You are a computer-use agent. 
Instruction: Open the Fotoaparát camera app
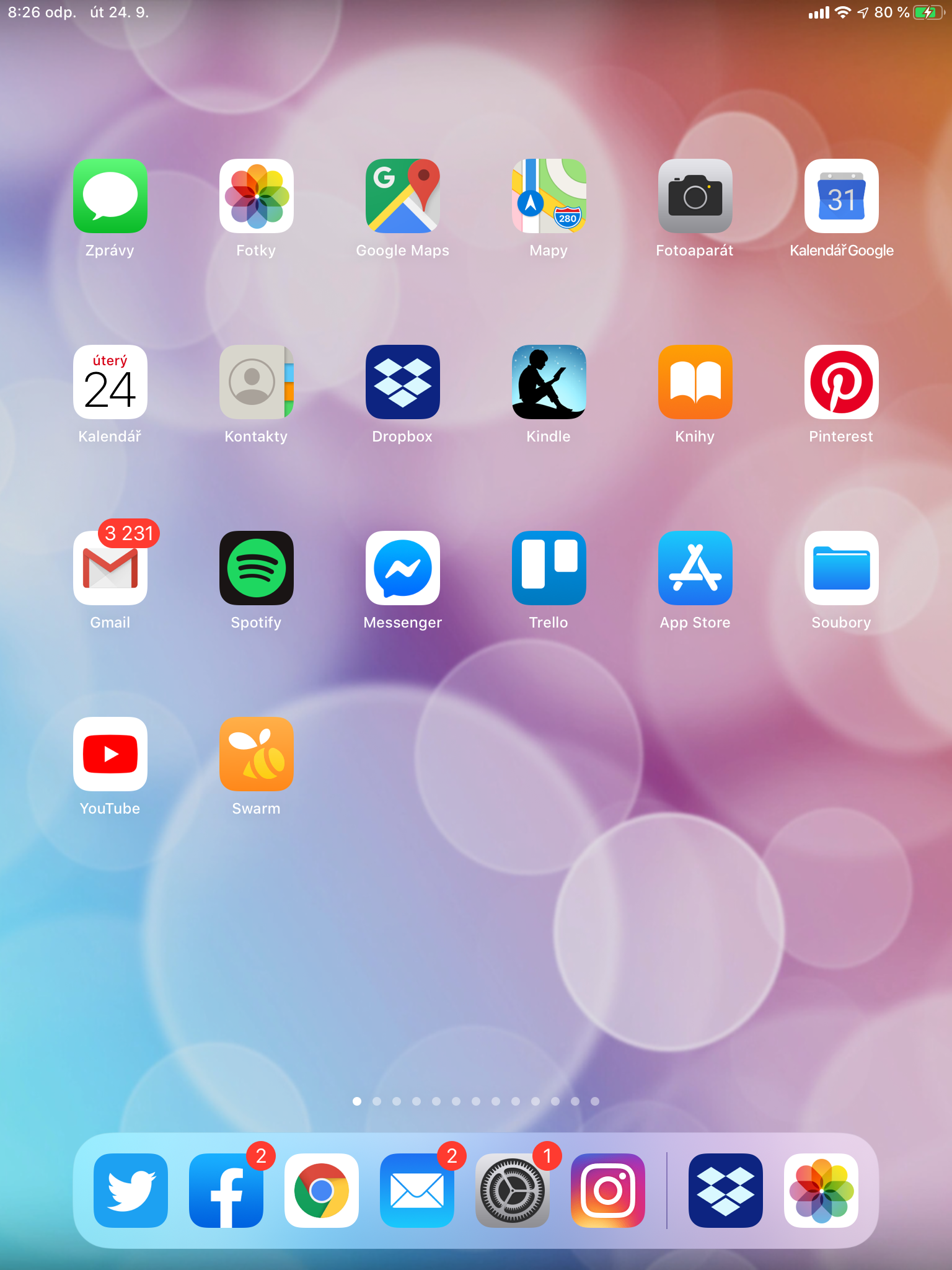(x=695, y=196)
